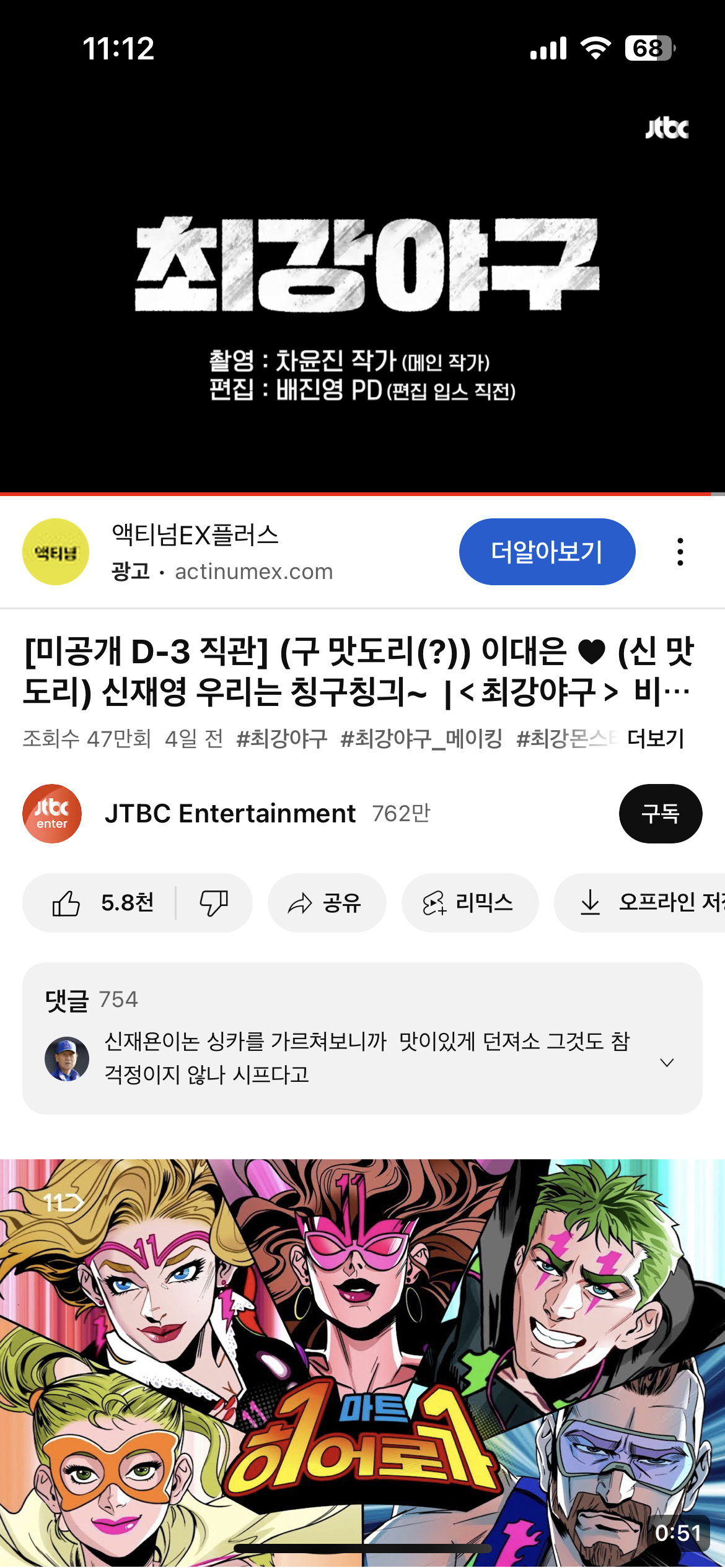
Task: Open the 액티넘EX플러스 advertiser avatar
Action: click(56, 552)
